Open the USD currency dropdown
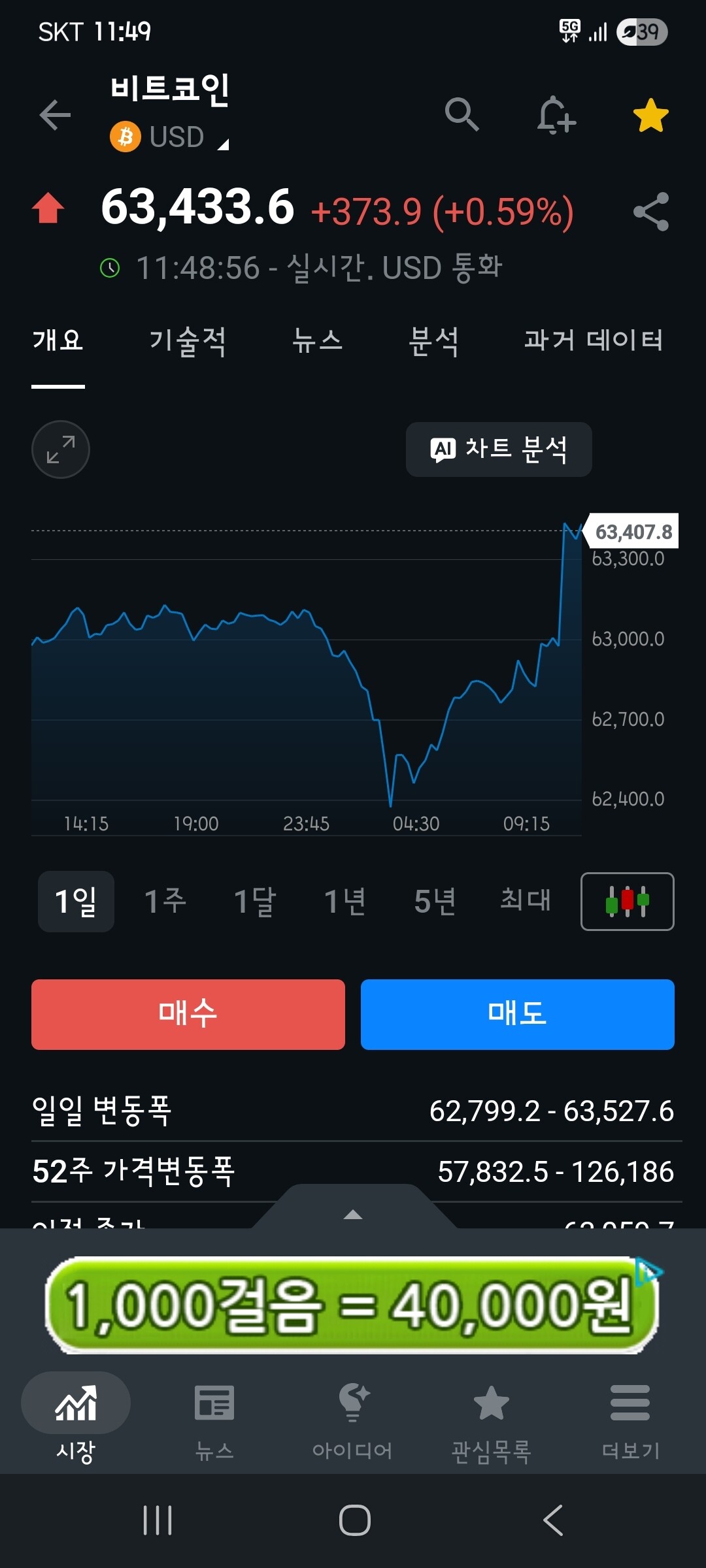 tap(170, 137)
